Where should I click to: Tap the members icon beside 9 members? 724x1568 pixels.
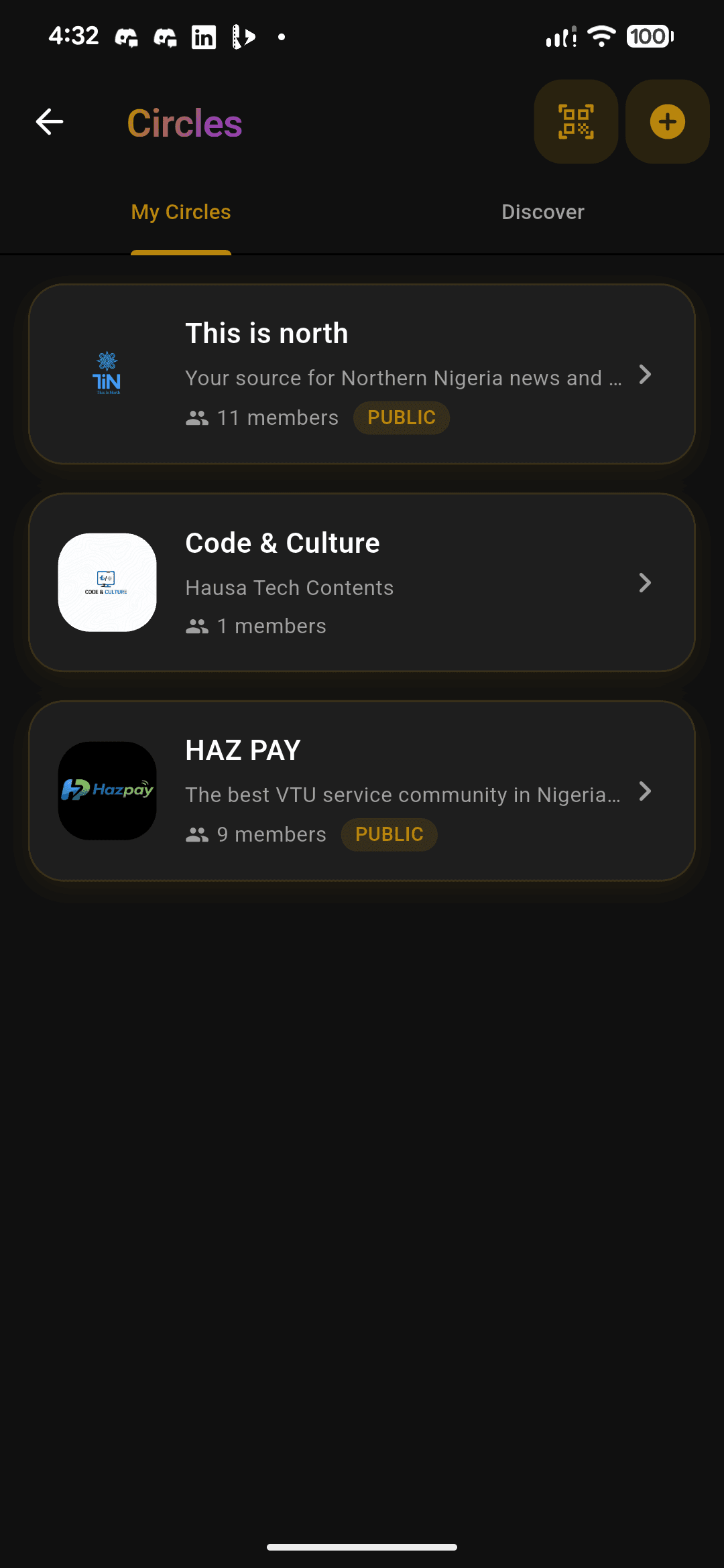click(x=196, y=834)
